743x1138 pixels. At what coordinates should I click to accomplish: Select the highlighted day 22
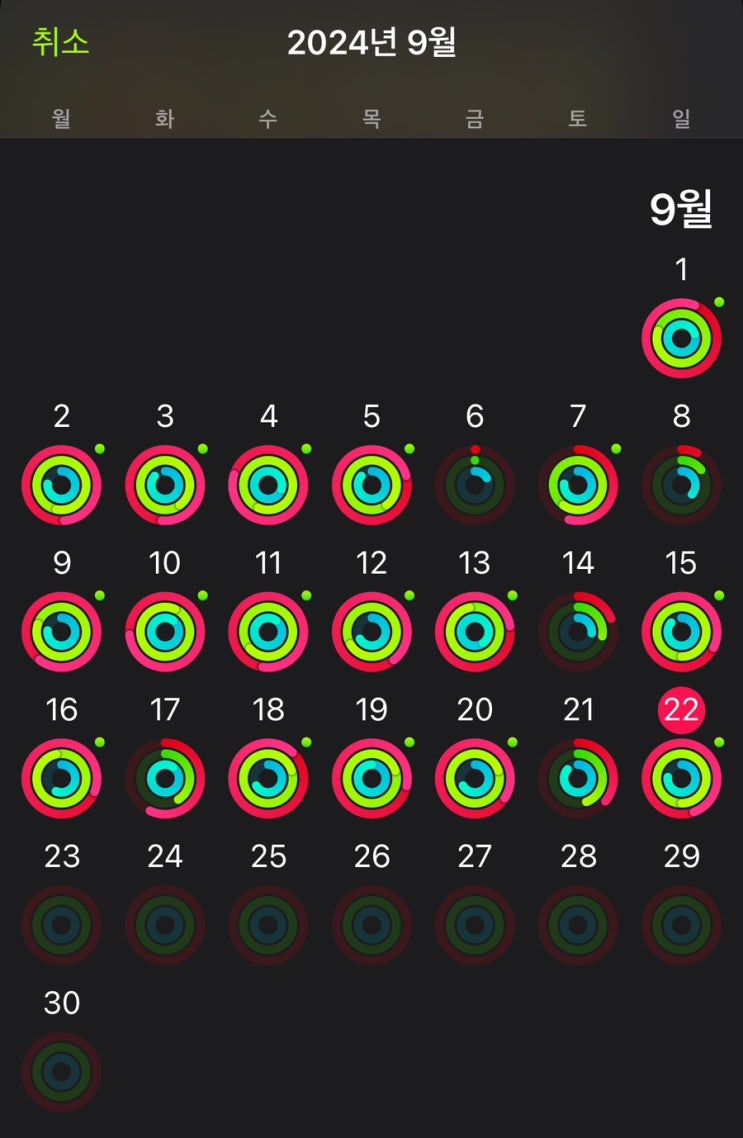click(681, 709)
